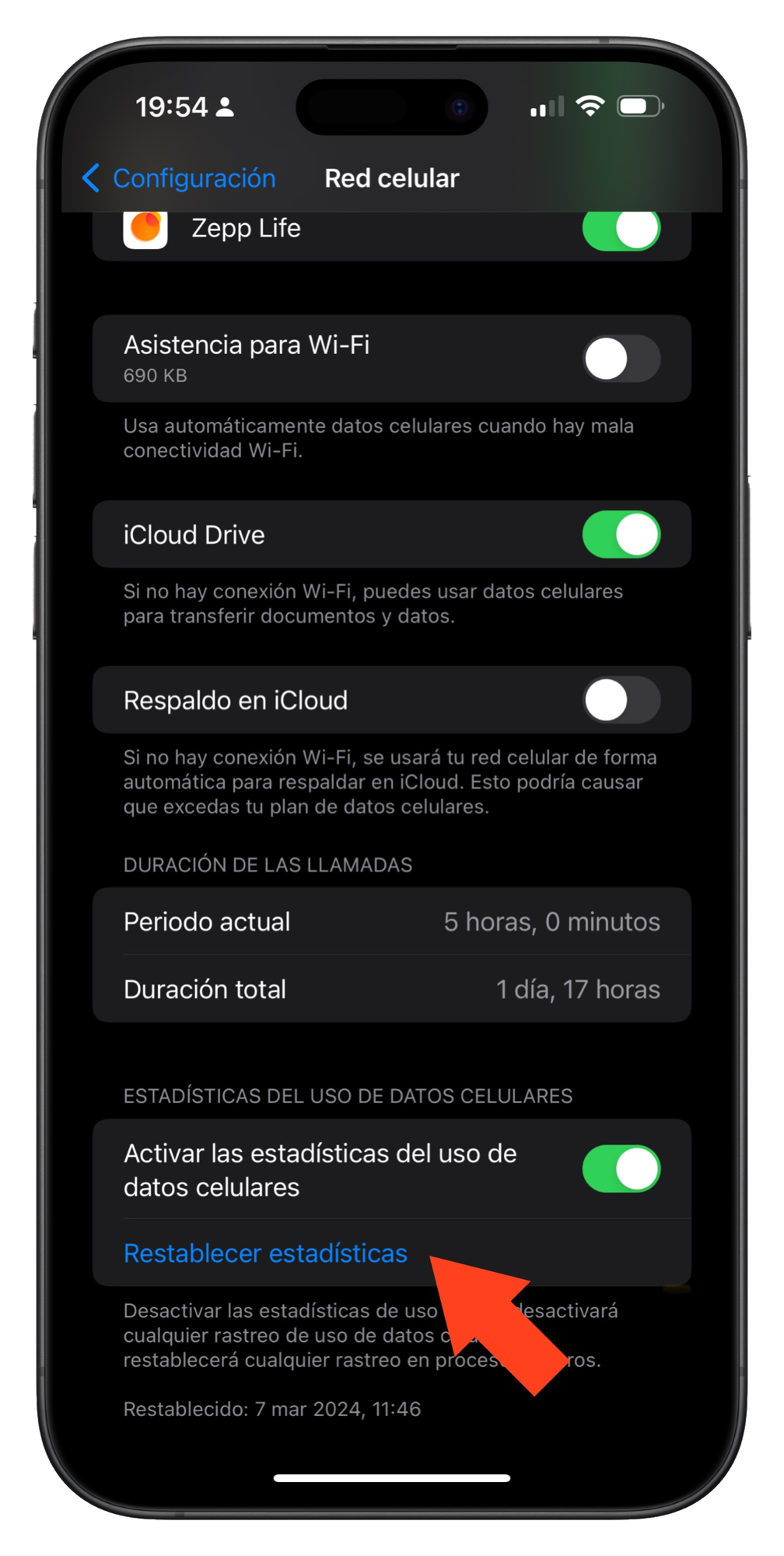This screenshot has height=1556, width=784.
Task: Toggle Activar las estadísticas del uso de datos
Action: [x=621, y=1169]
